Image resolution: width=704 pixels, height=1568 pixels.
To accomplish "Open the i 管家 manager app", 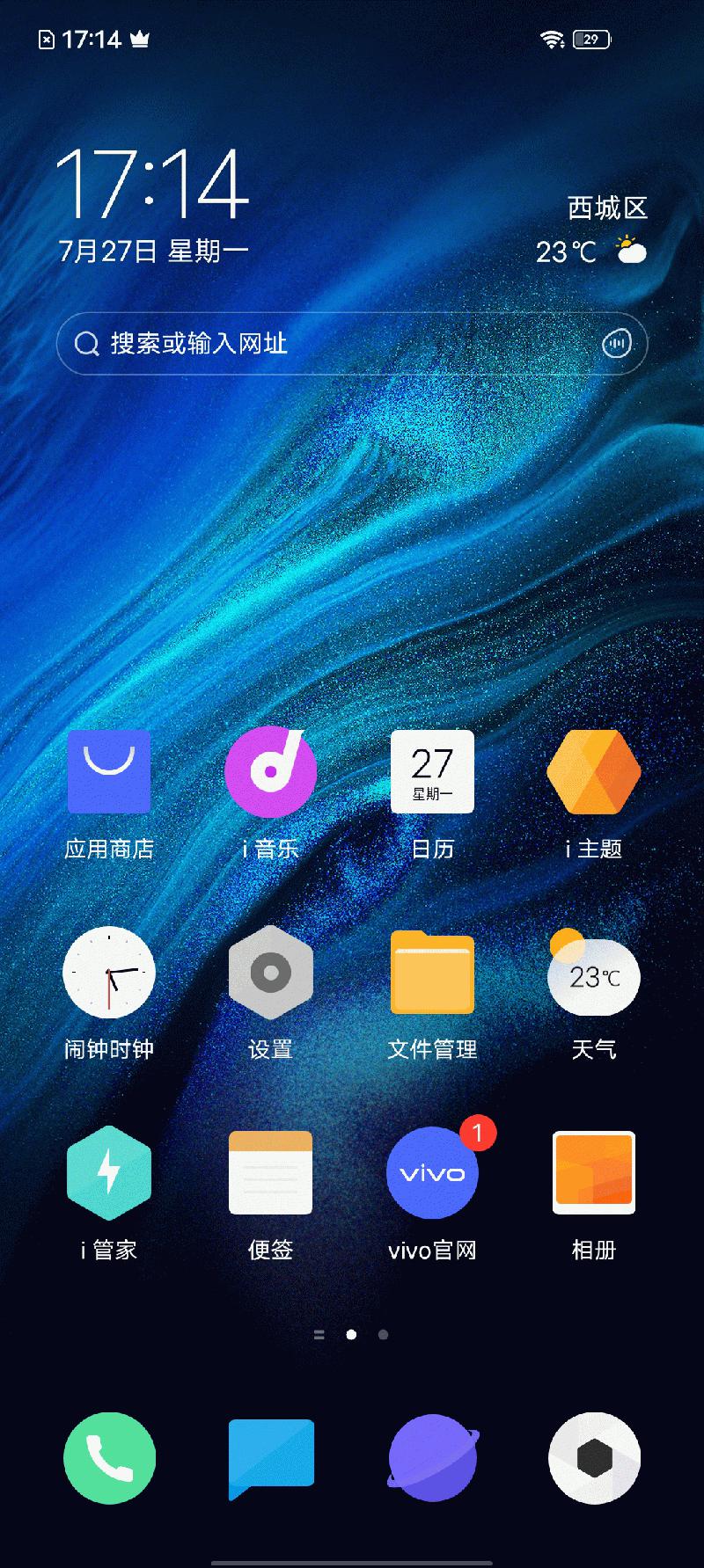I will pyautogui.click(x=109, y=1173).
